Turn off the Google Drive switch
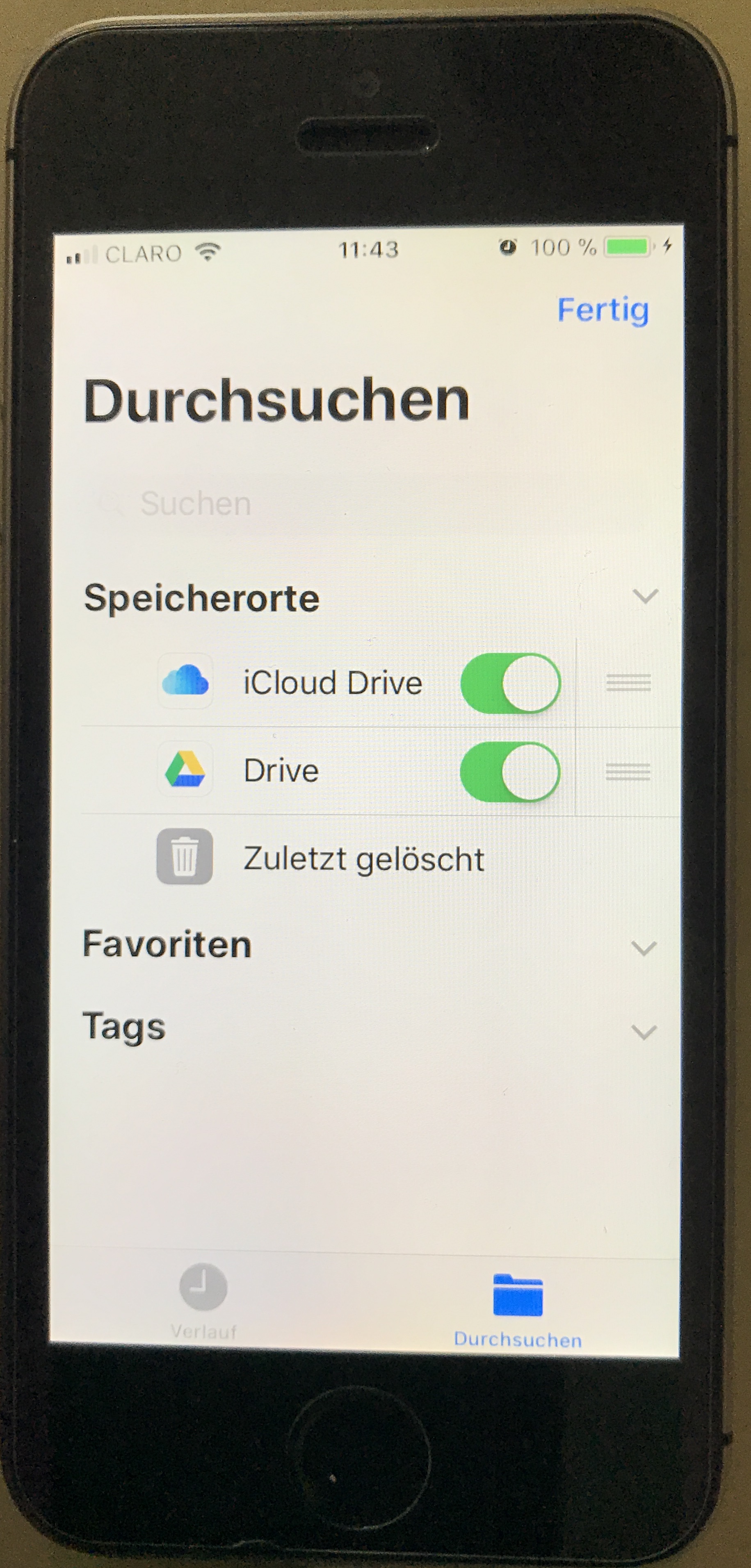Image resolution: width=751 pixels, height=1568 pixels. pos(510,772)
